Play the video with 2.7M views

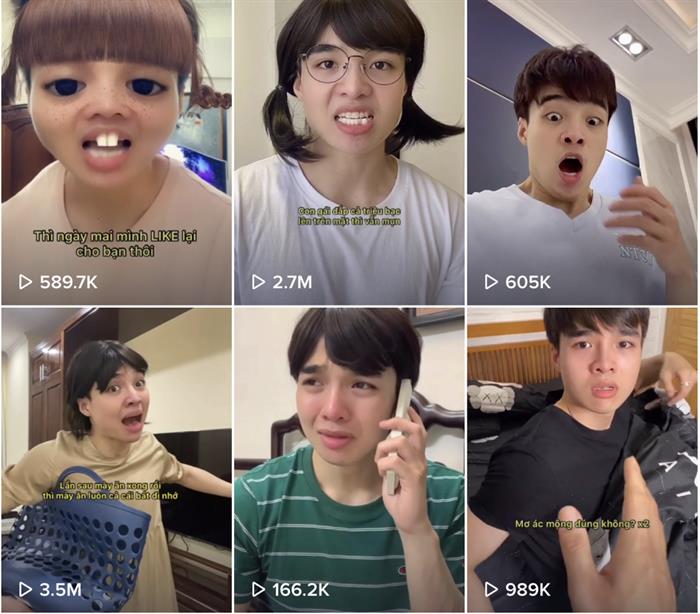click(x=349, y=150)
